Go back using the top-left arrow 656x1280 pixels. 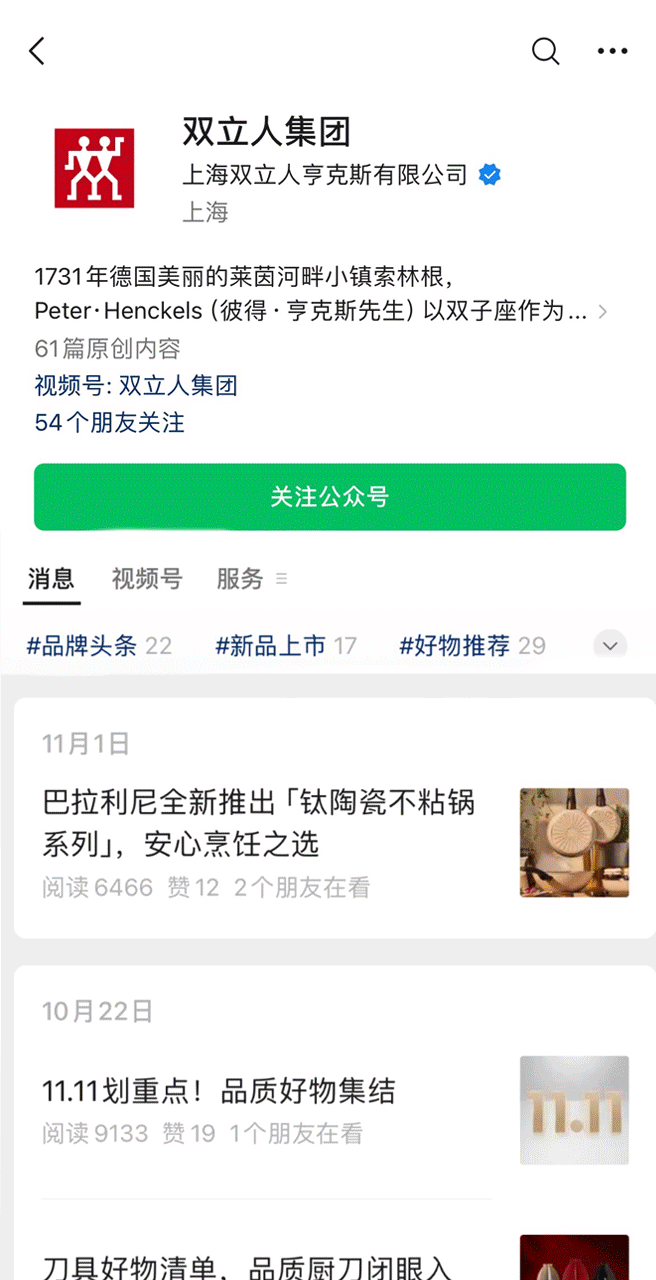[37, 51]
